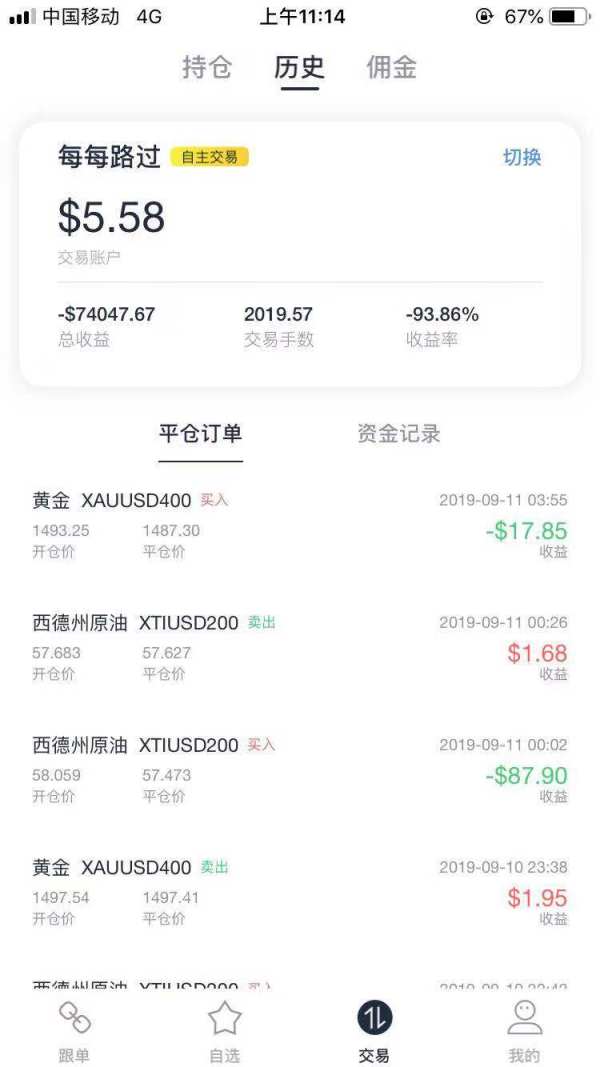Switch to the 持仓 tab
Image resolution: width=600 pixels, height=1067 pixels.
tap(207, 68)
